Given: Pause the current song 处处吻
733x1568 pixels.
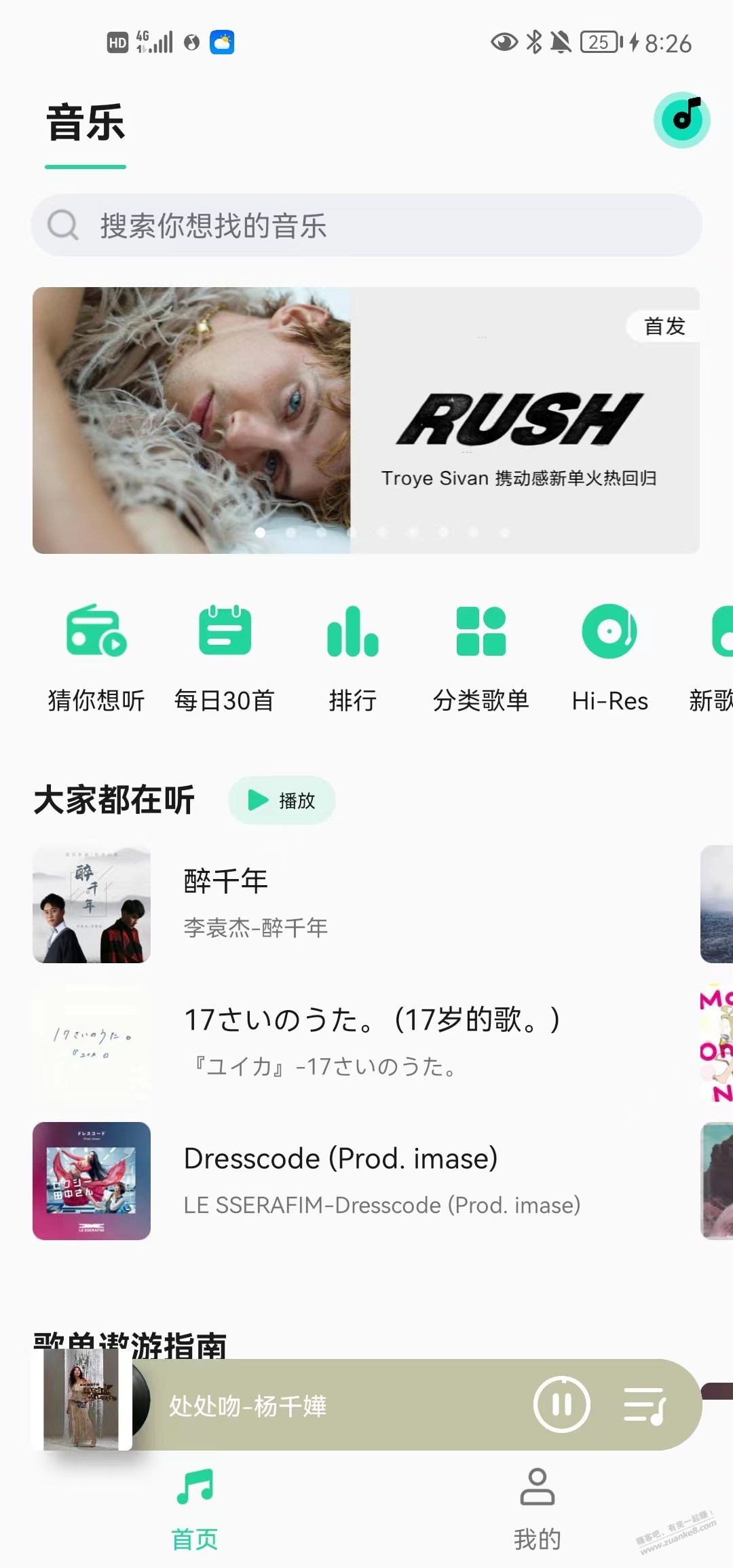Looking at the screenshot, I should [562, 1404].
